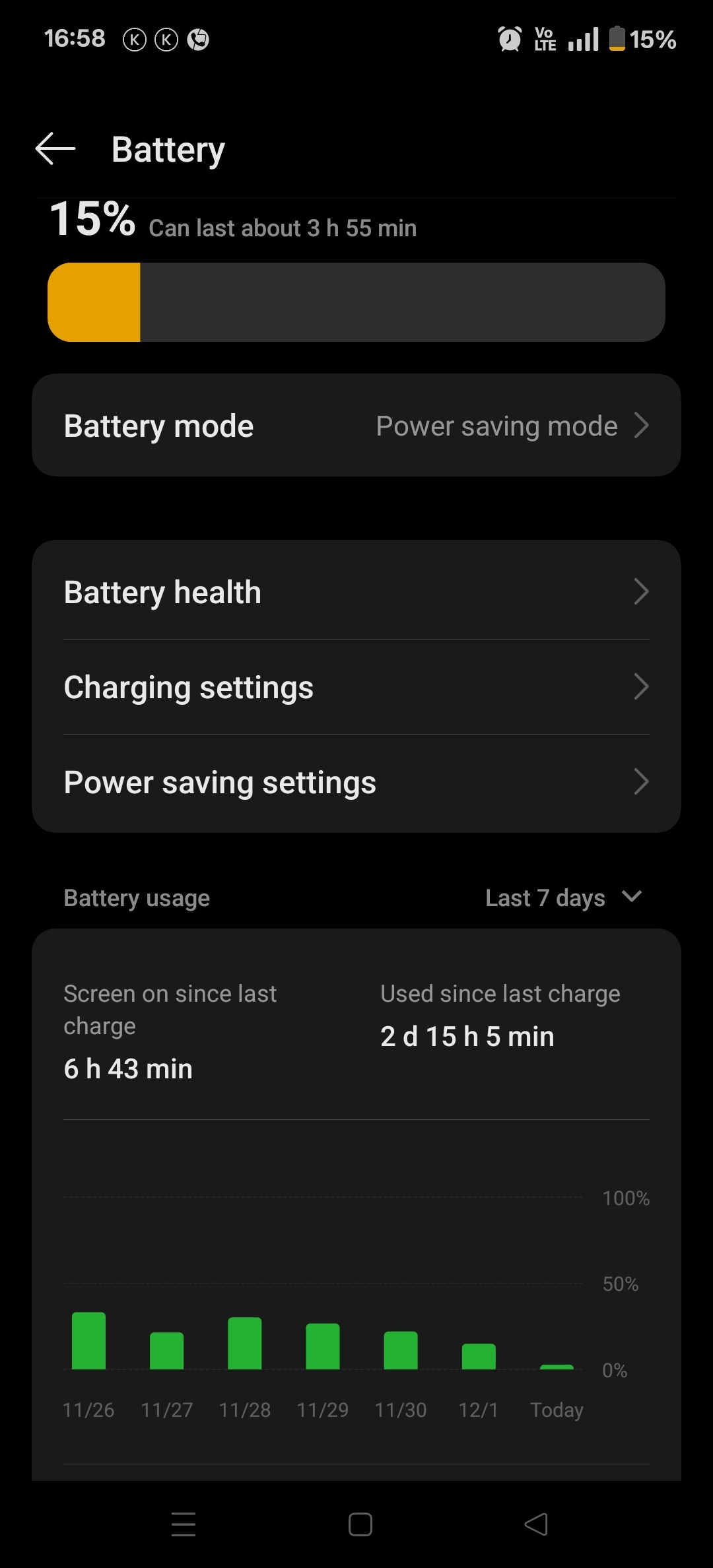Screen dimensions: 713x1568
Task: Go back from the Battery screen
Action: click(x=55, y=148)
